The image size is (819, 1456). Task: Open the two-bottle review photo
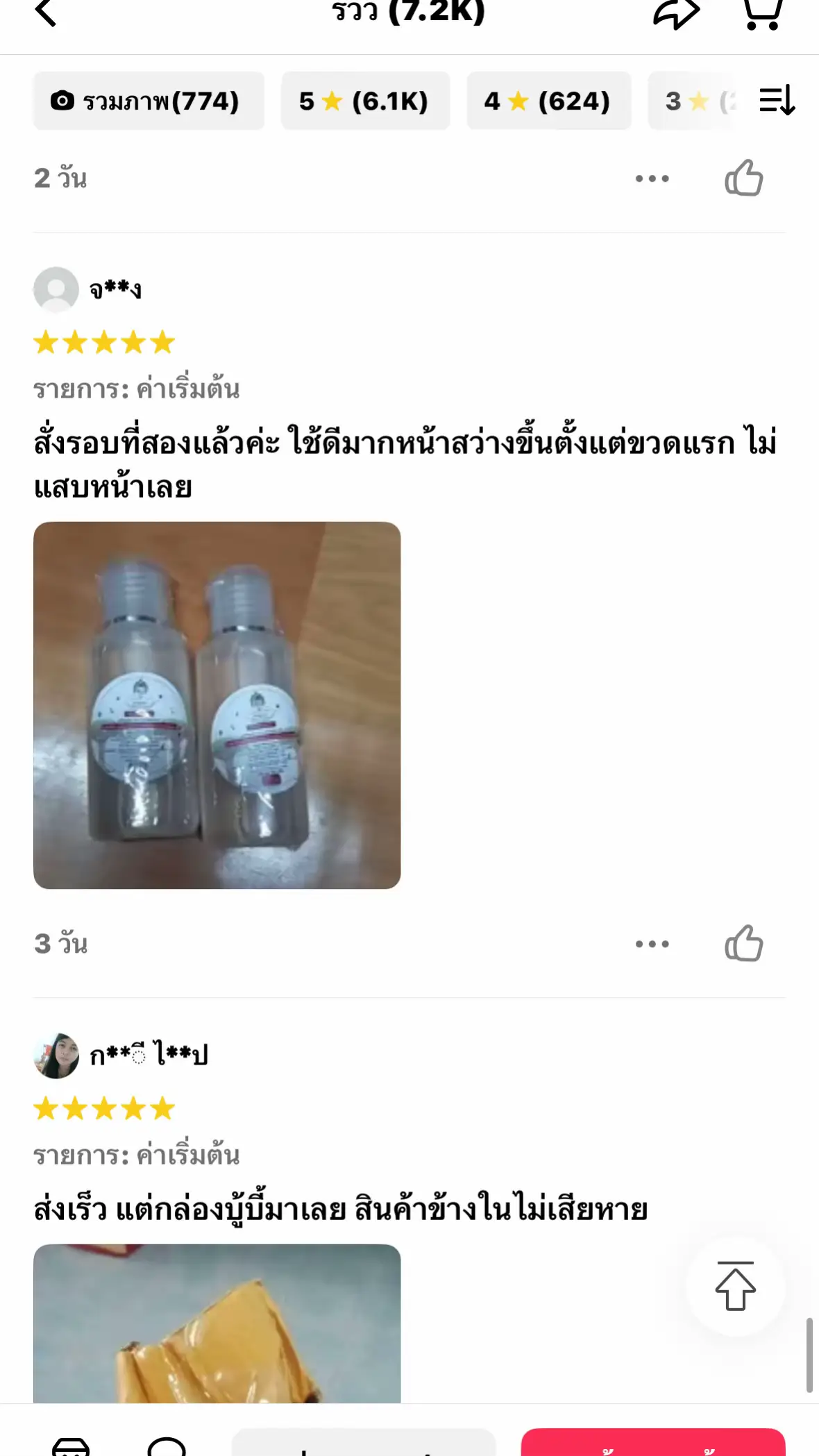(x=217, y=705)
